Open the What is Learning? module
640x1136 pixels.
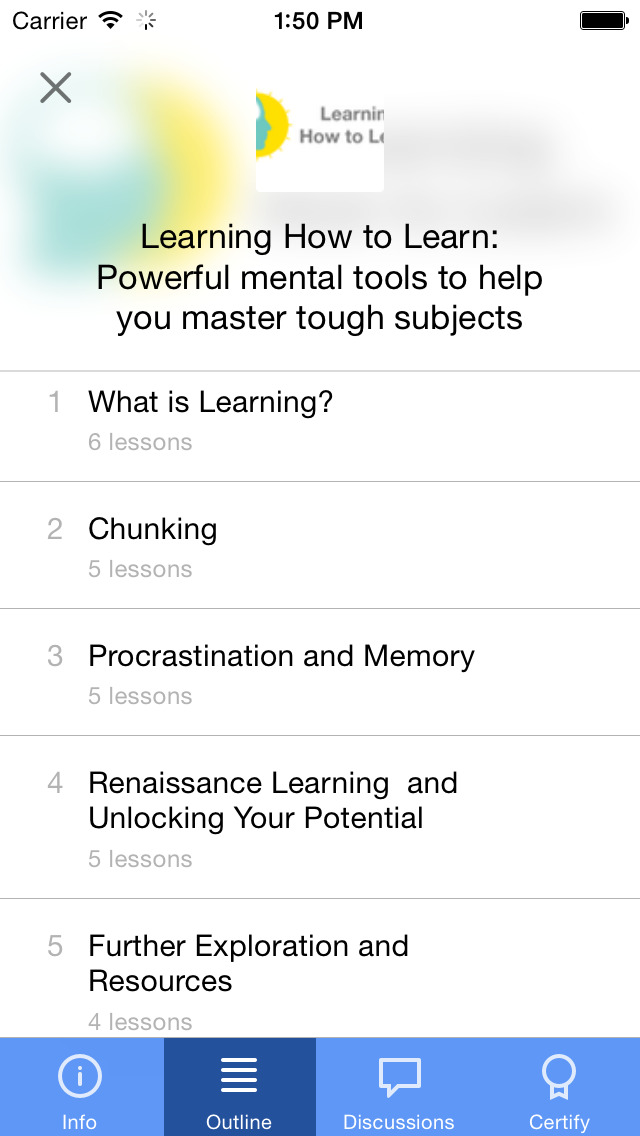(320, 427)
